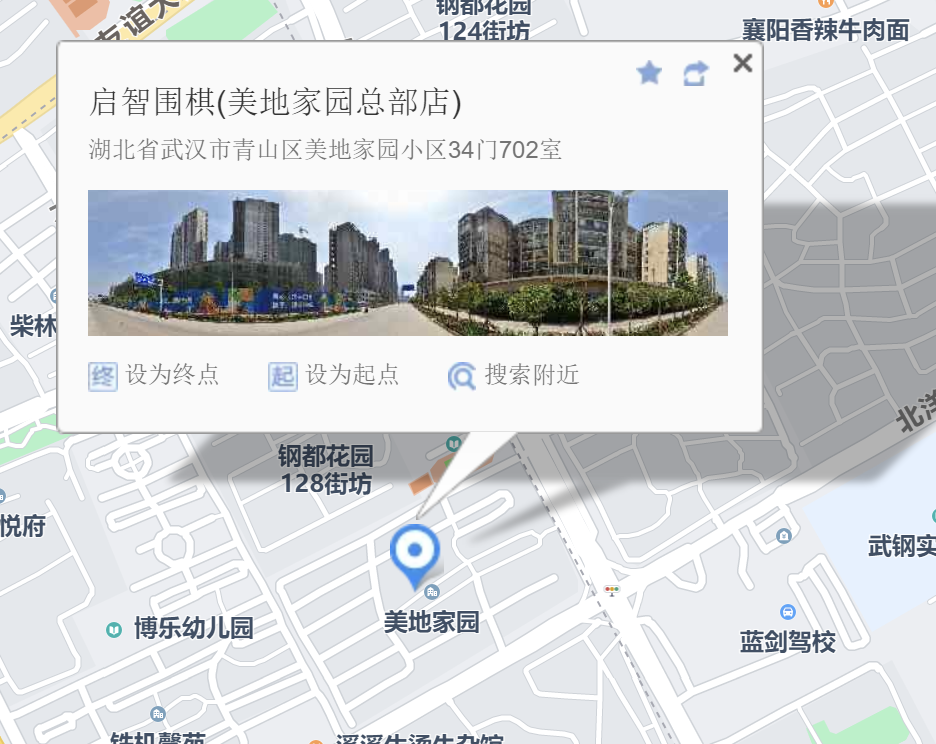
Task: Share this location
Action: point(695,73)
